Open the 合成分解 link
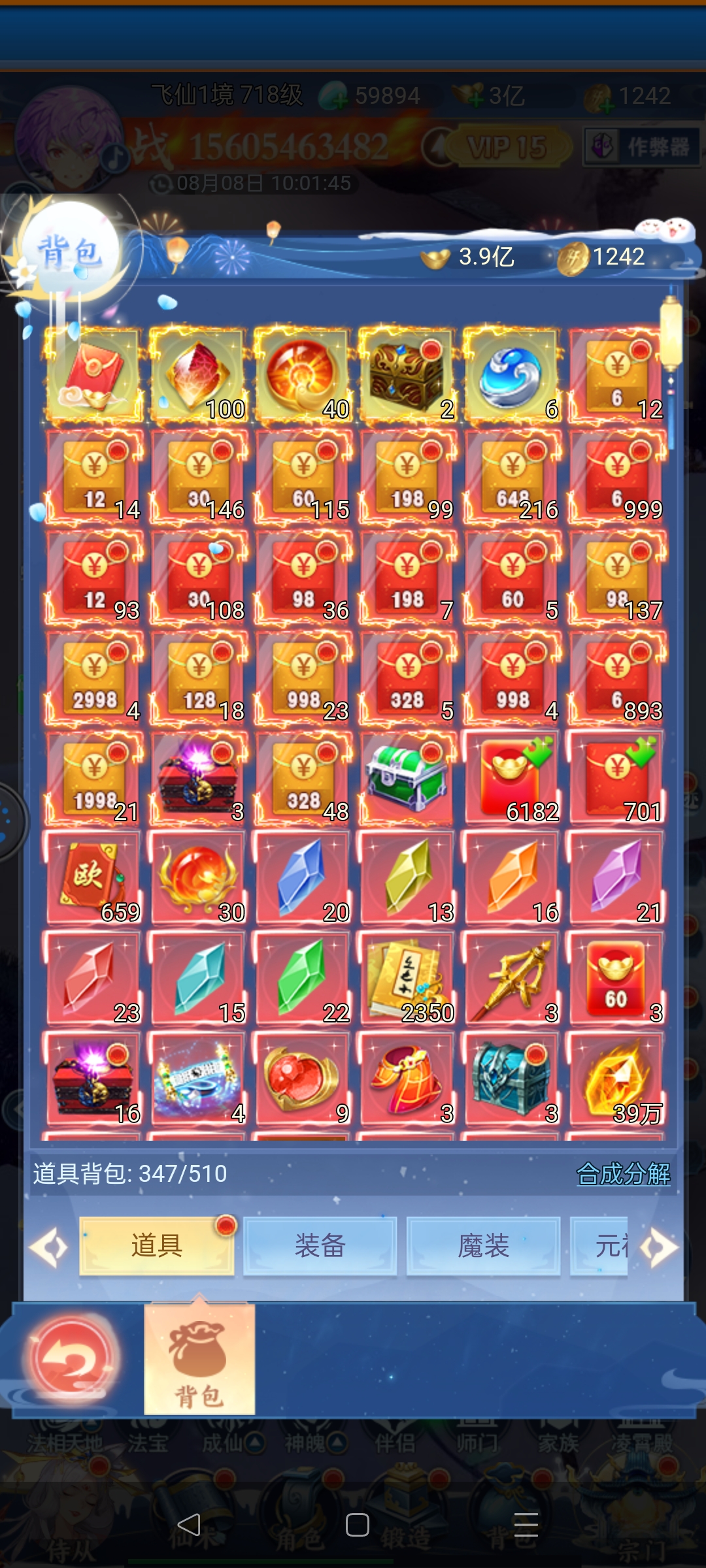This screenshot has width=706, height=1568. point(623,1174)
